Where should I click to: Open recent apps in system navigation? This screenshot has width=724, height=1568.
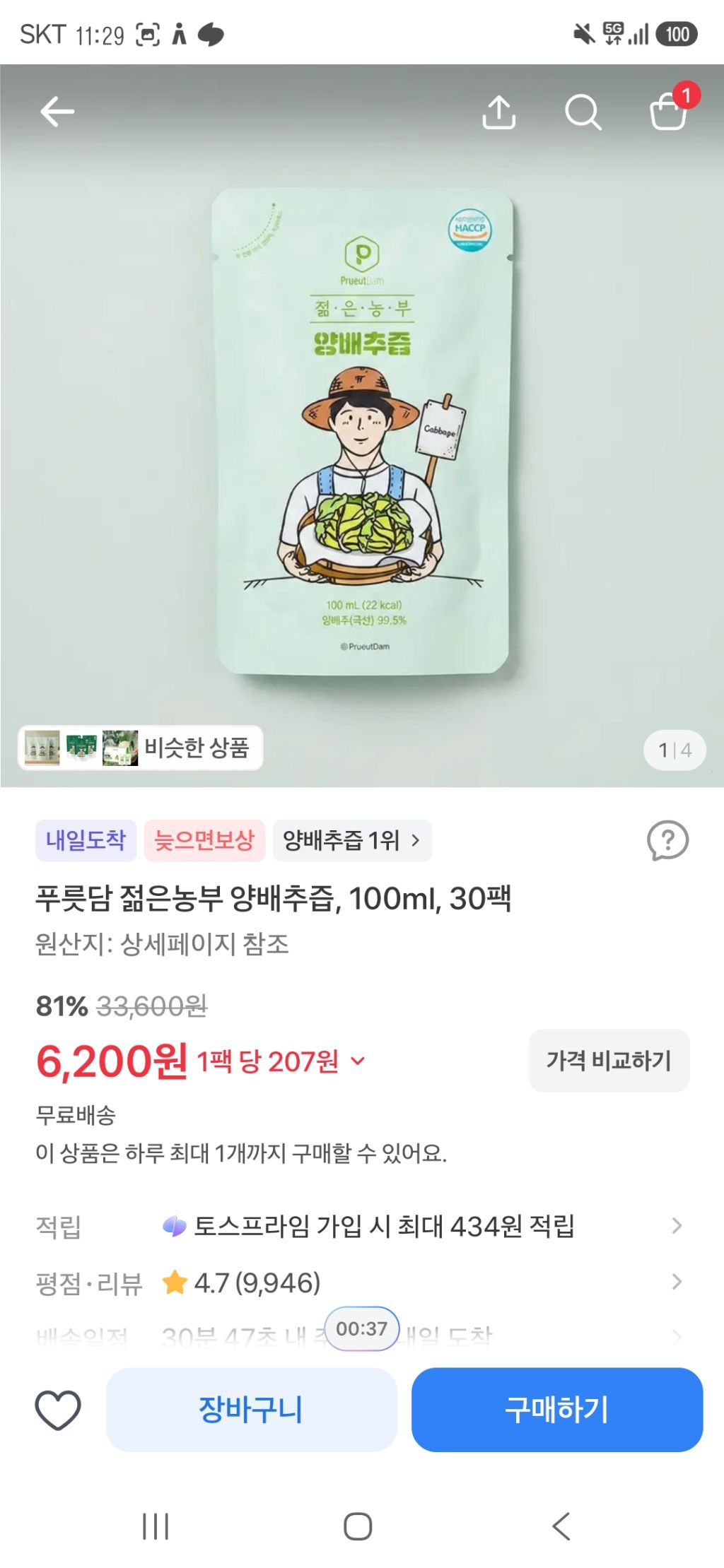point(156,1526)
